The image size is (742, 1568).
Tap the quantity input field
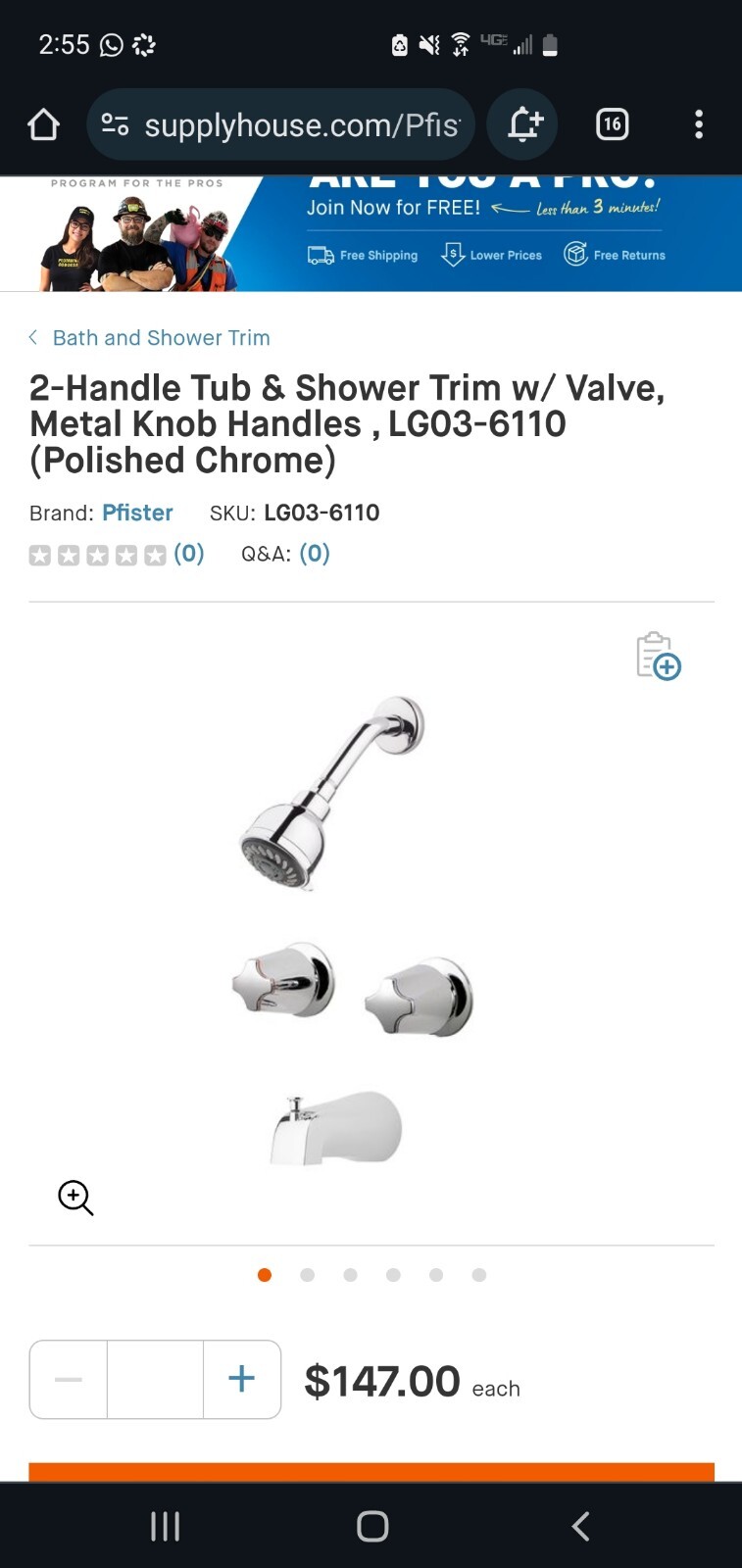tap(155, 1380)
